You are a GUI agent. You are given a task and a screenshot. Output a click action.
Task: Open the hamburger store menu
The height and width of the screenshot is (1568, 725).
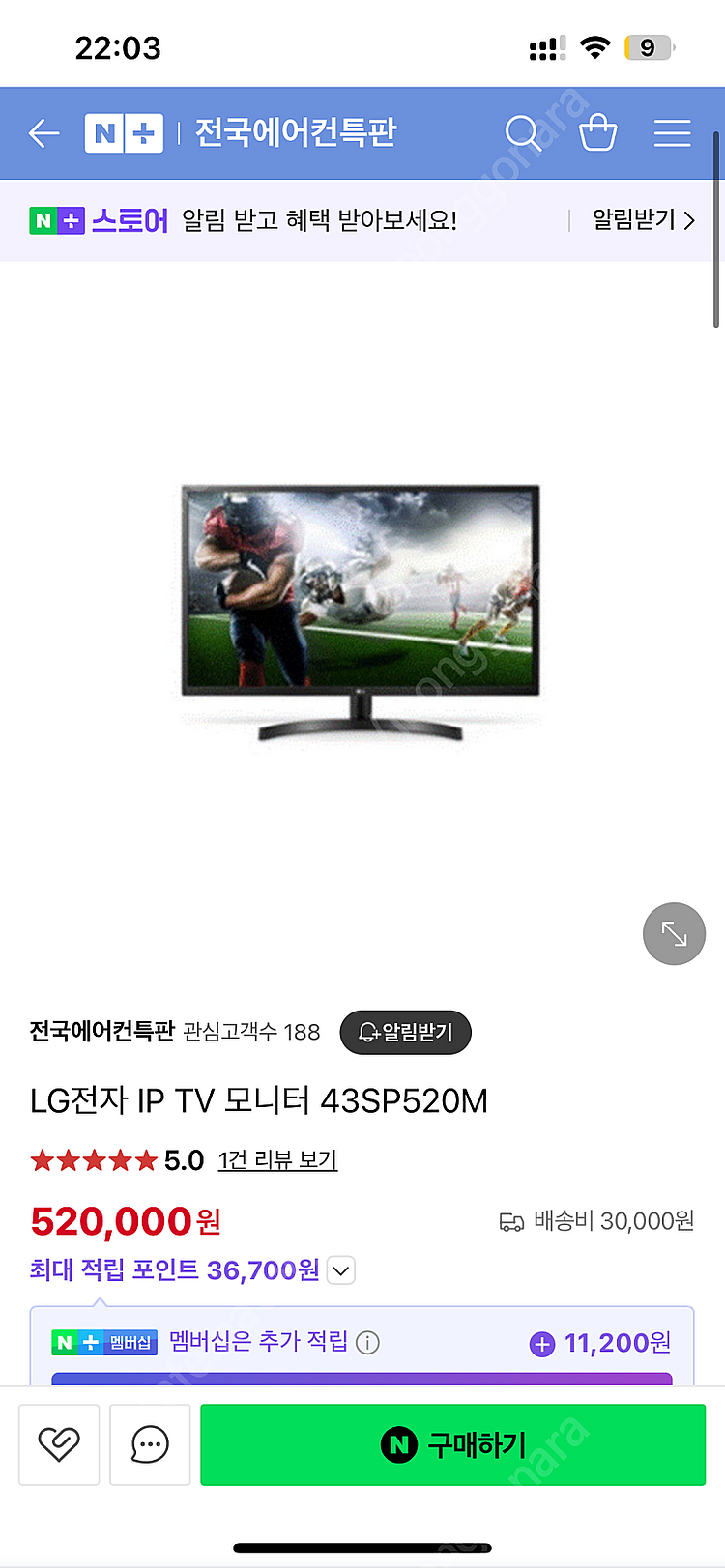point(671,132)
